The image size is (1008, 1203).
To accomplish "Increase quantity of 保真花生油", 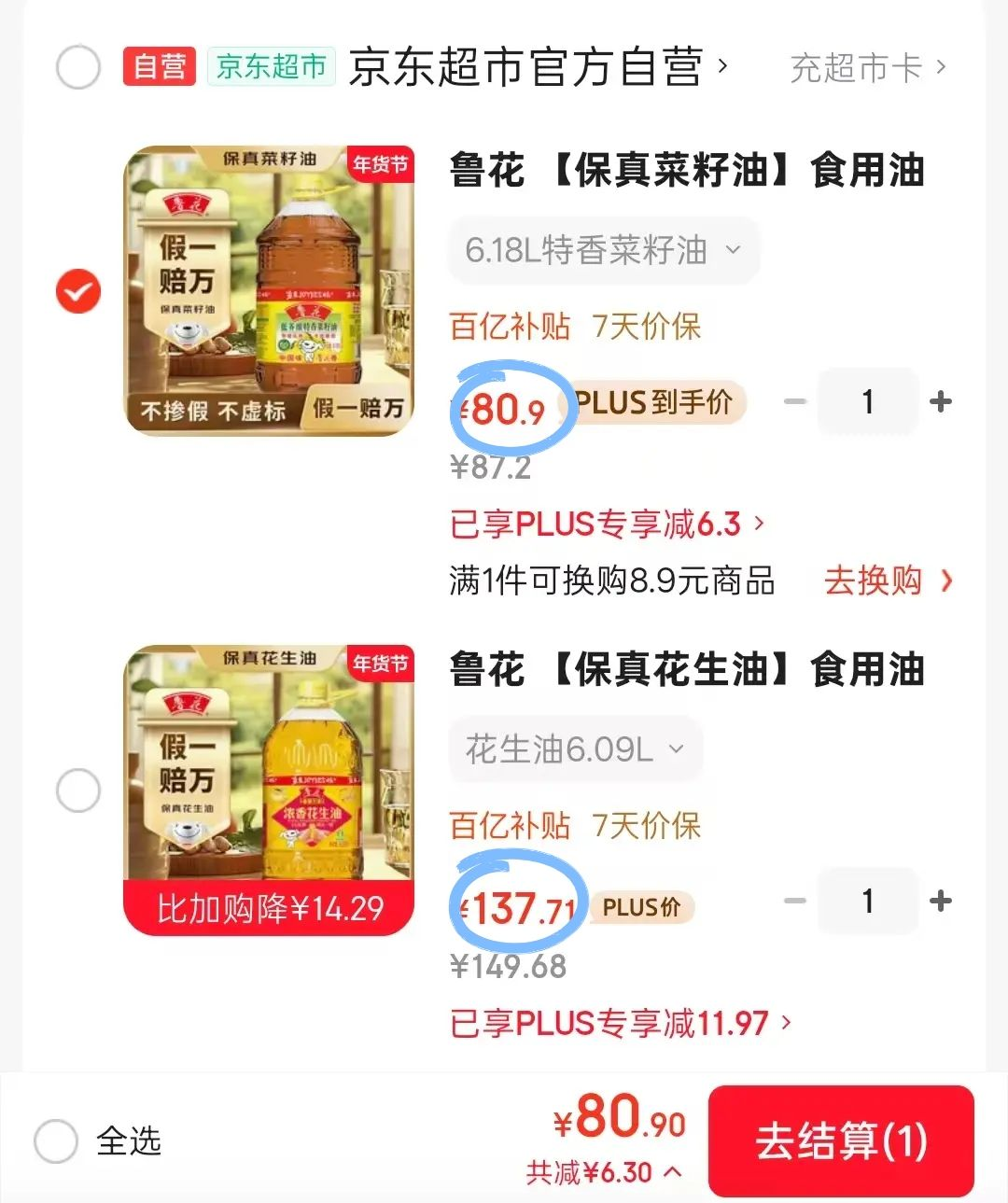I will (941, 902).
